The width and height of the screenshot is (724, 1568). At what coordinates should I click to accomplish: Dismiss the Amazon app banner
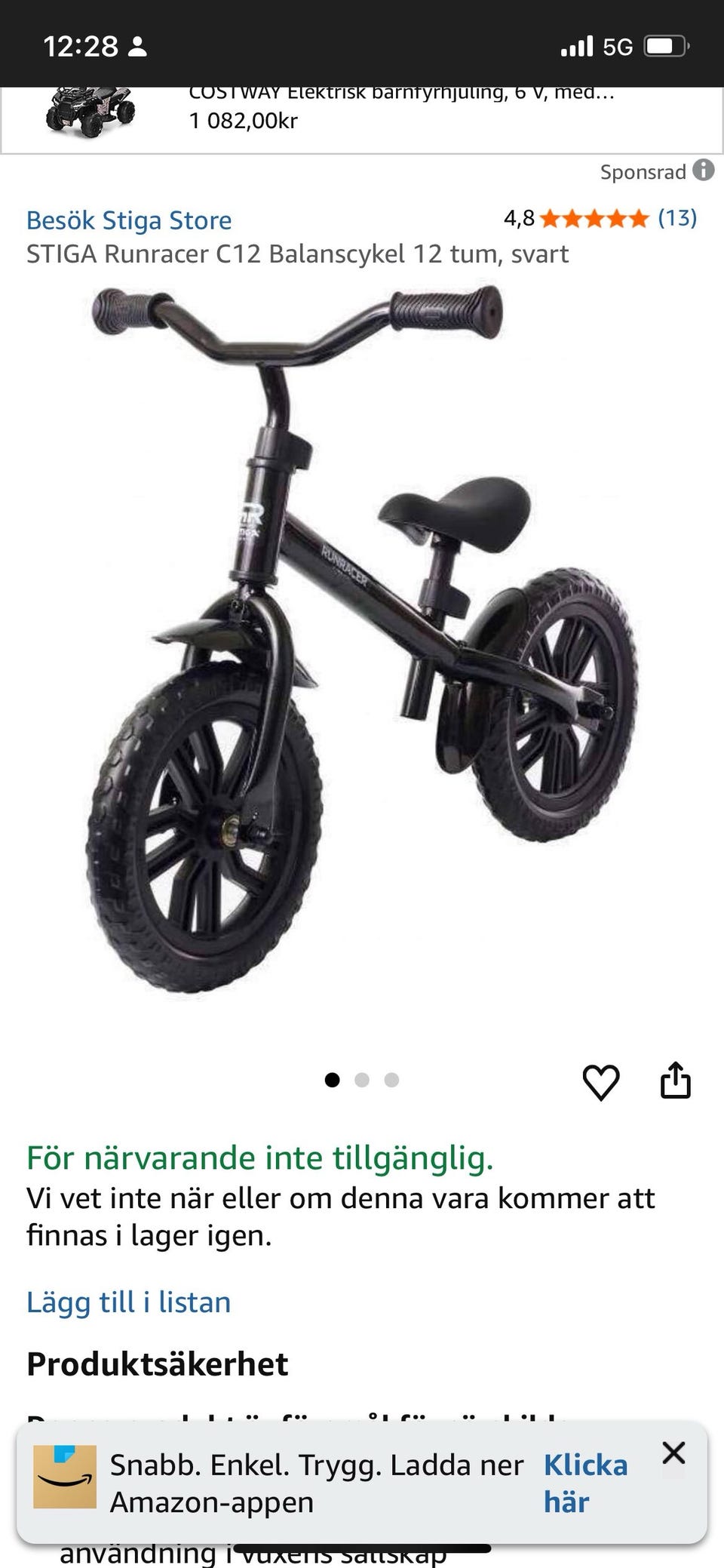pos(673,1453)
